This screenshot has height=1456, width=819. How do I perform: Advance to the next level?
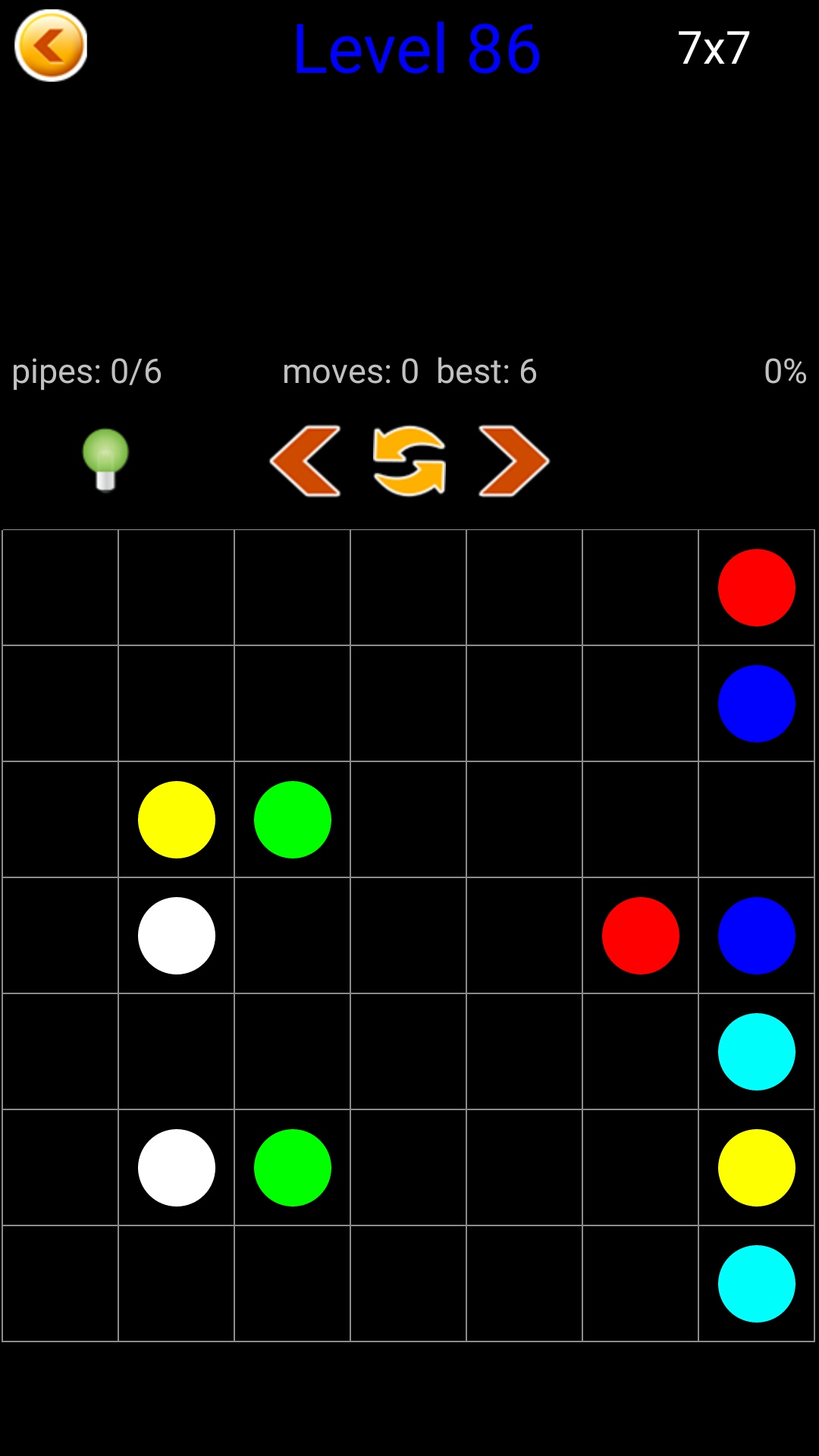coord(513,461)
